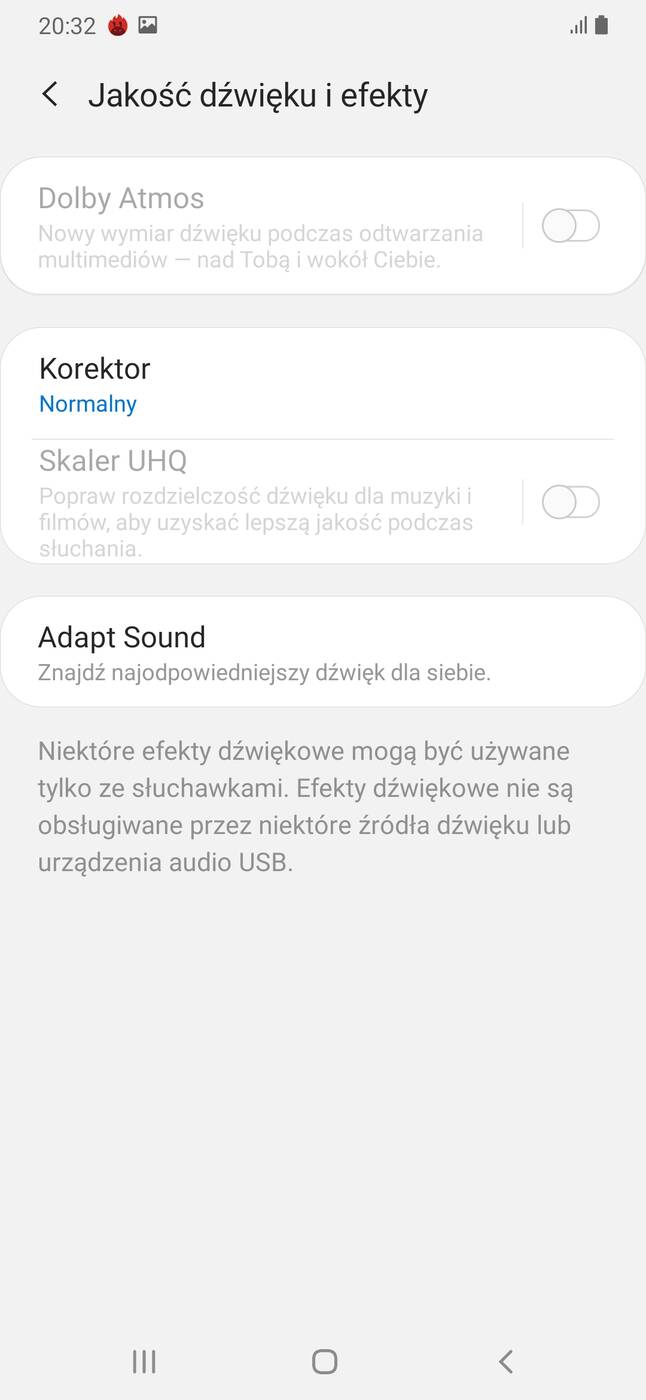Go back from Jakość dźwięku i efekty
Viewport: 646px width, 1400px height.
(49, 95)
